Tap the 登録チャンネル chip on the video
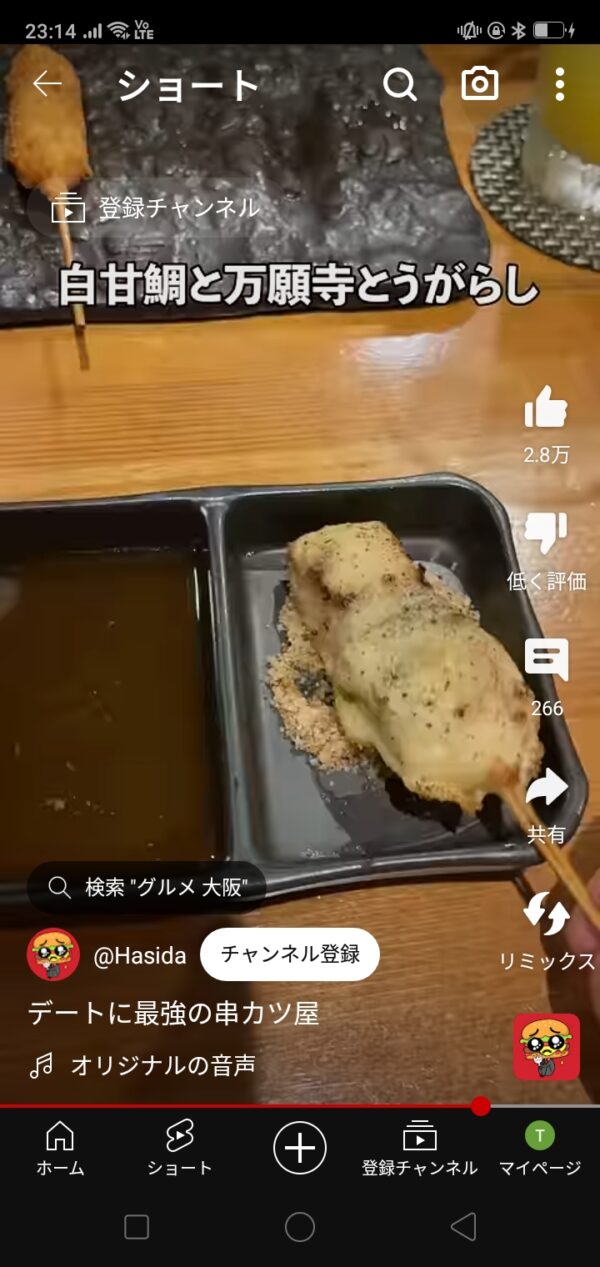Screen dimensions: 600x1267 click(x=145, y=208)
